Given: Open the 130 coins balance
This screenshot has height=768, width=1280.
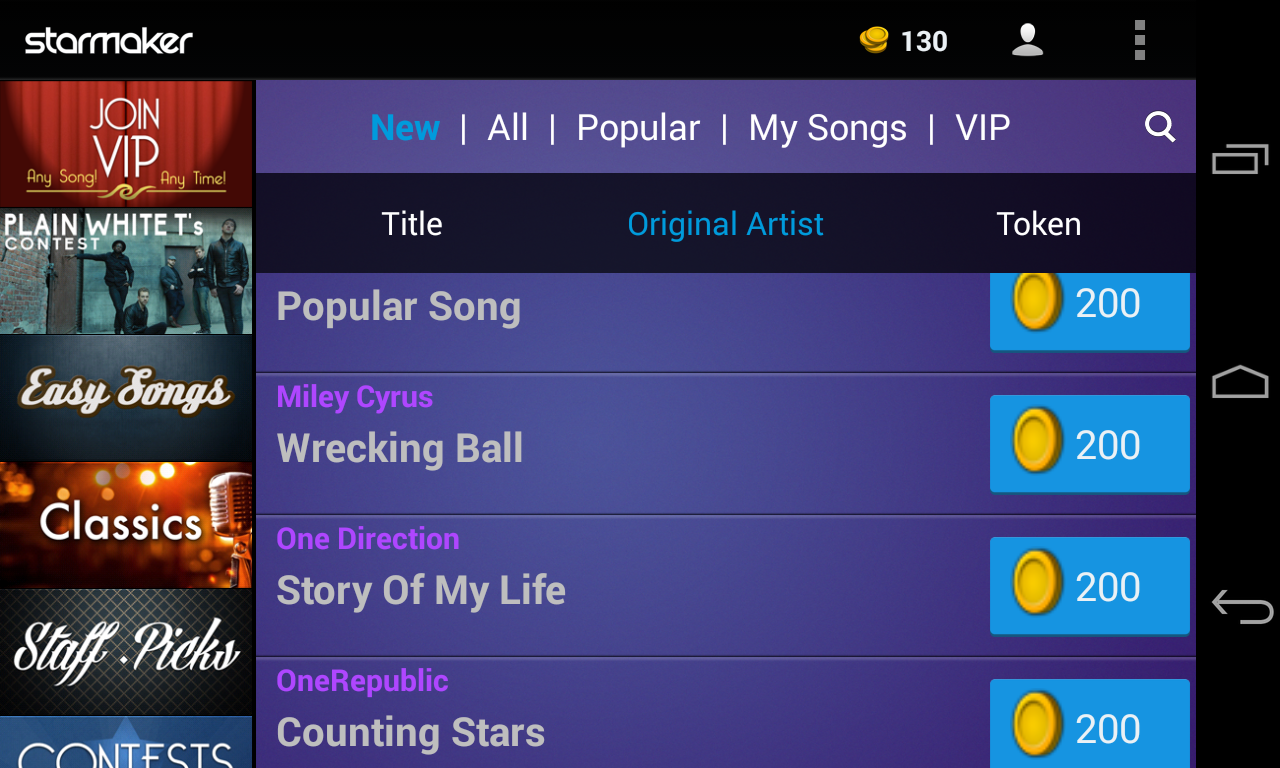Looking at the screenshot, I should pyautogui.click(x=904, y=41).
